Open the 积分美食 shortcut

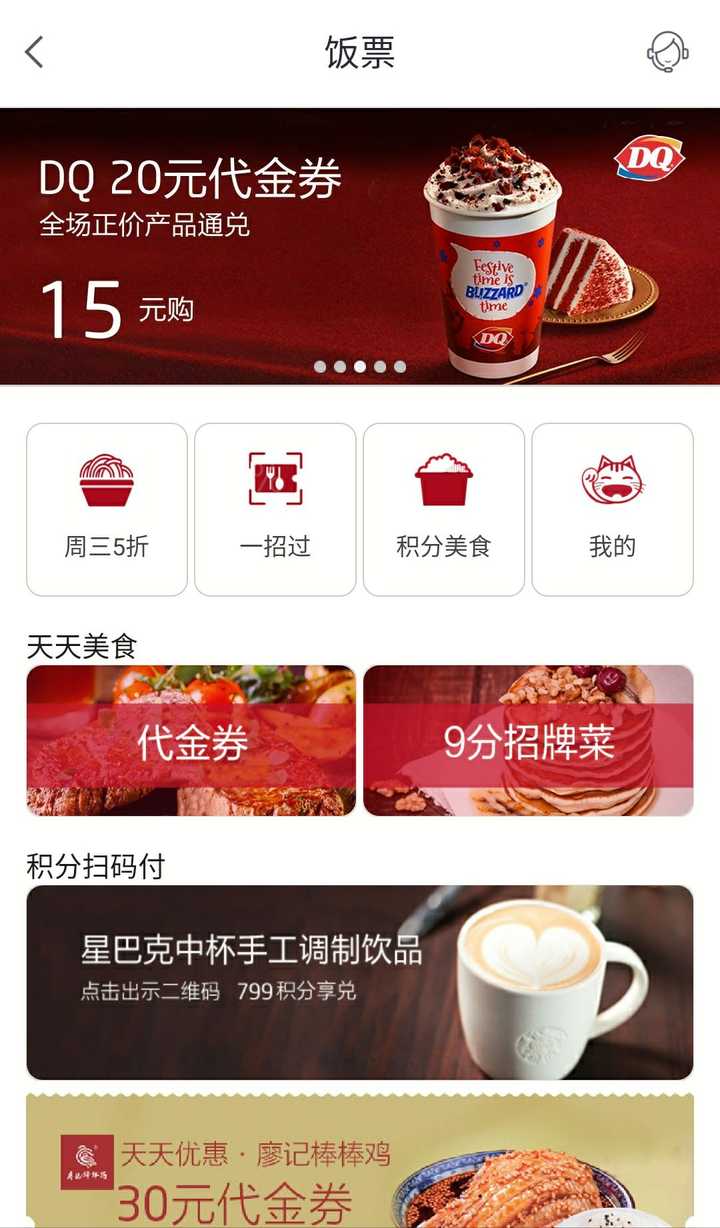pyautogui.click(x=444, y=509)
